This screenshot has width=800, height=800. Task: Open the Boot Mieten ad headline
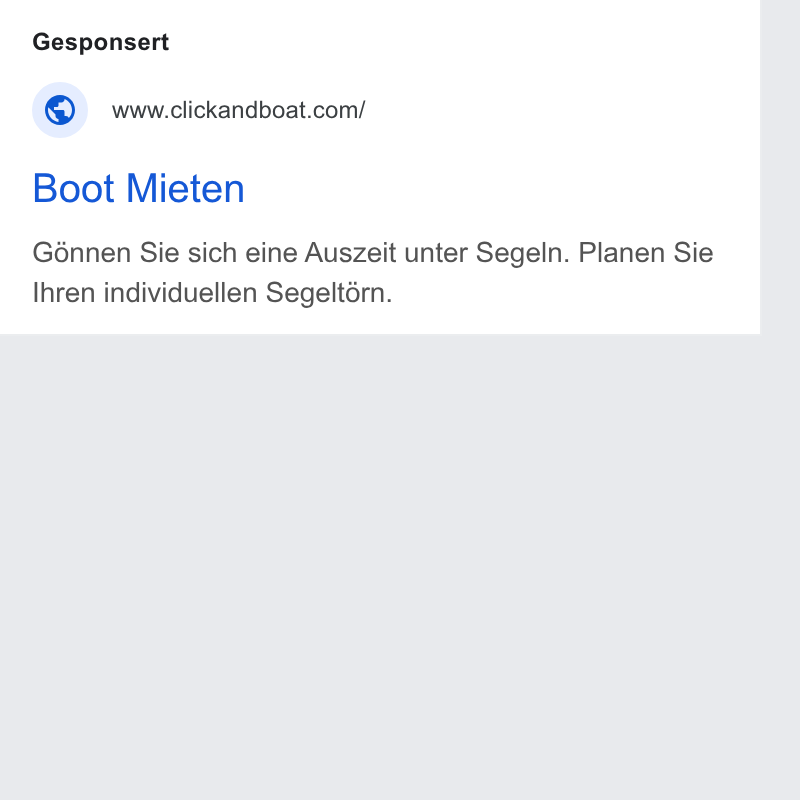pos(138,188)
